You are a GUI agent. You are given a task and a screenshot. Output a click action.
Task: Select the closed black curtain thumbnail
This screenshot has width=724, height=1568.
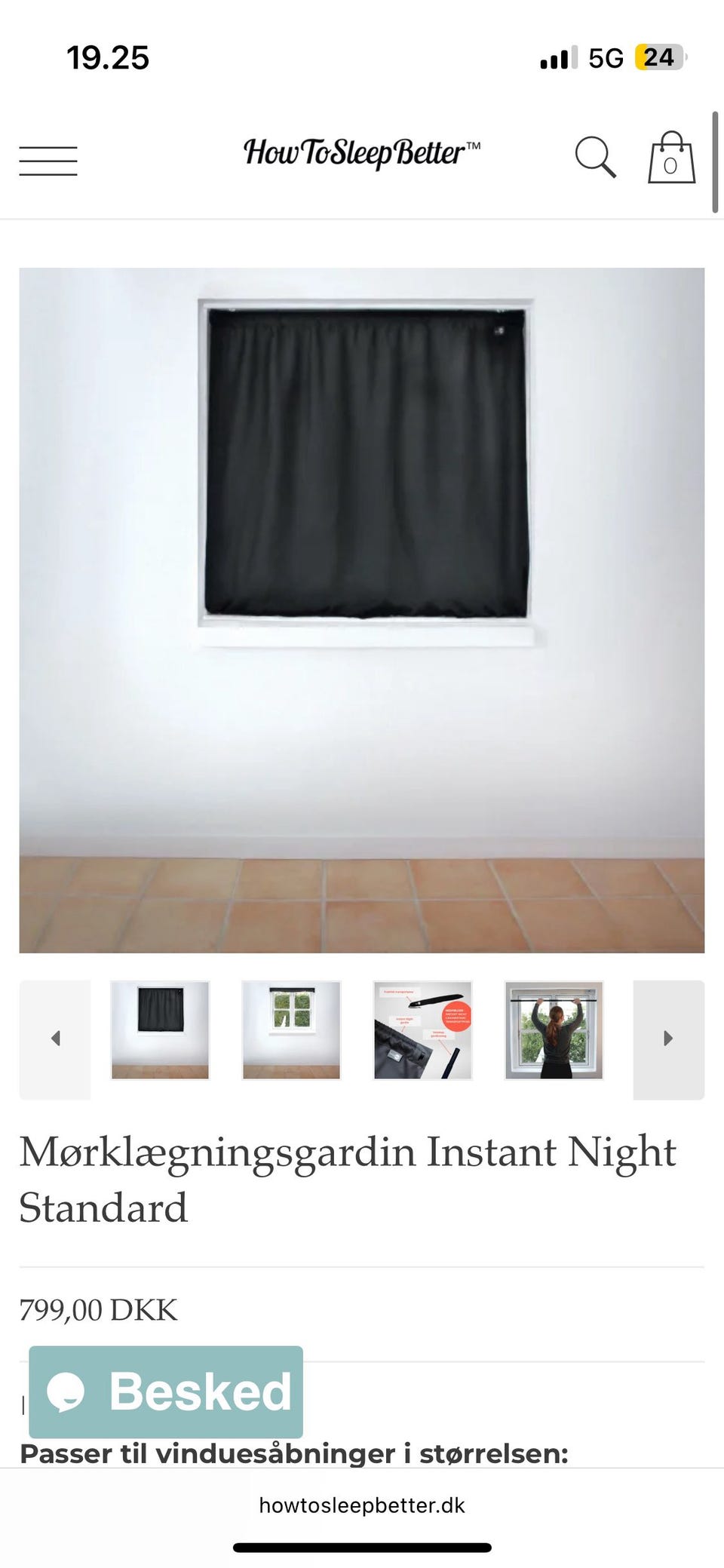pos(160,1029)
